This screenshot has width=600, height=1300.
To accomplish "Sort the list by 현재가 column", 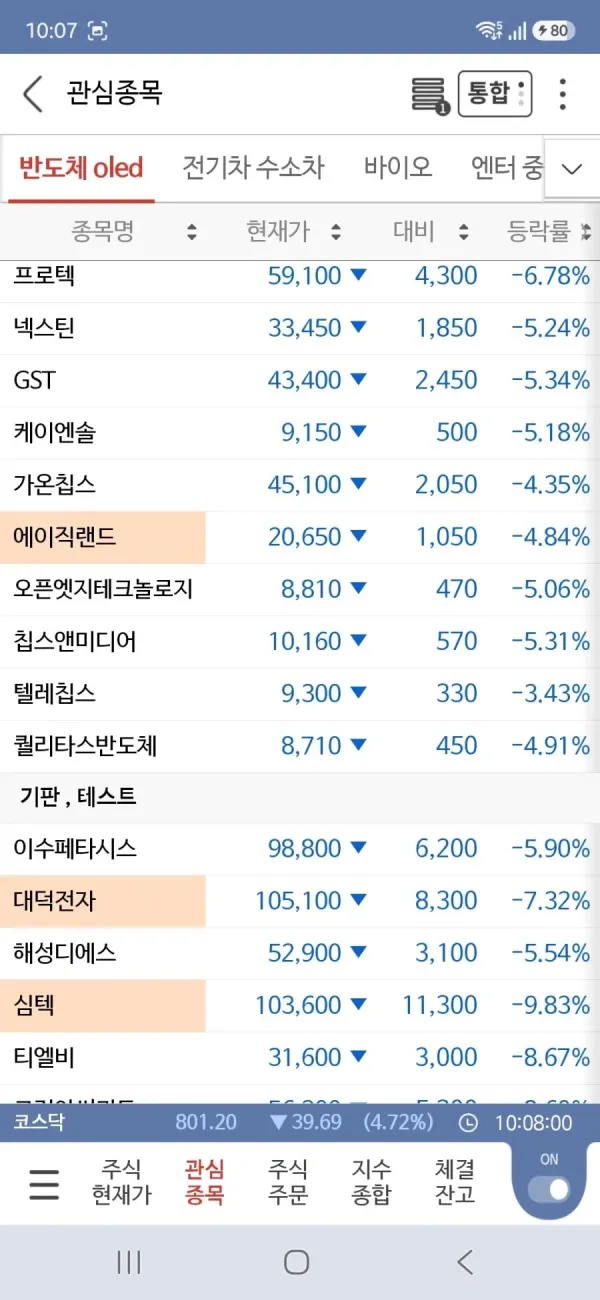I will (293, 232).
